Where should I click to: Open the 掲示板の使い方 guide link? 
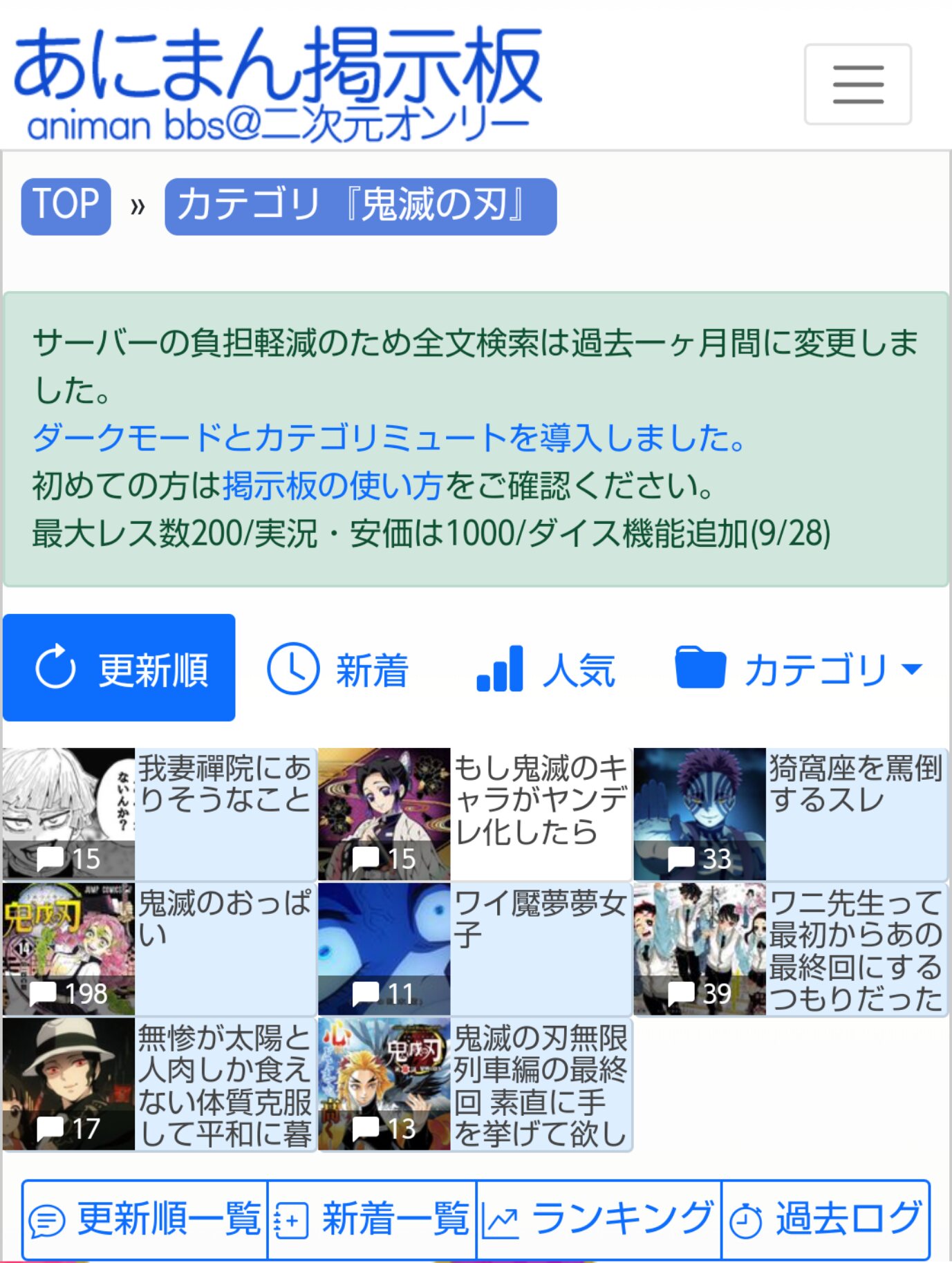click(x=333, y=485)
